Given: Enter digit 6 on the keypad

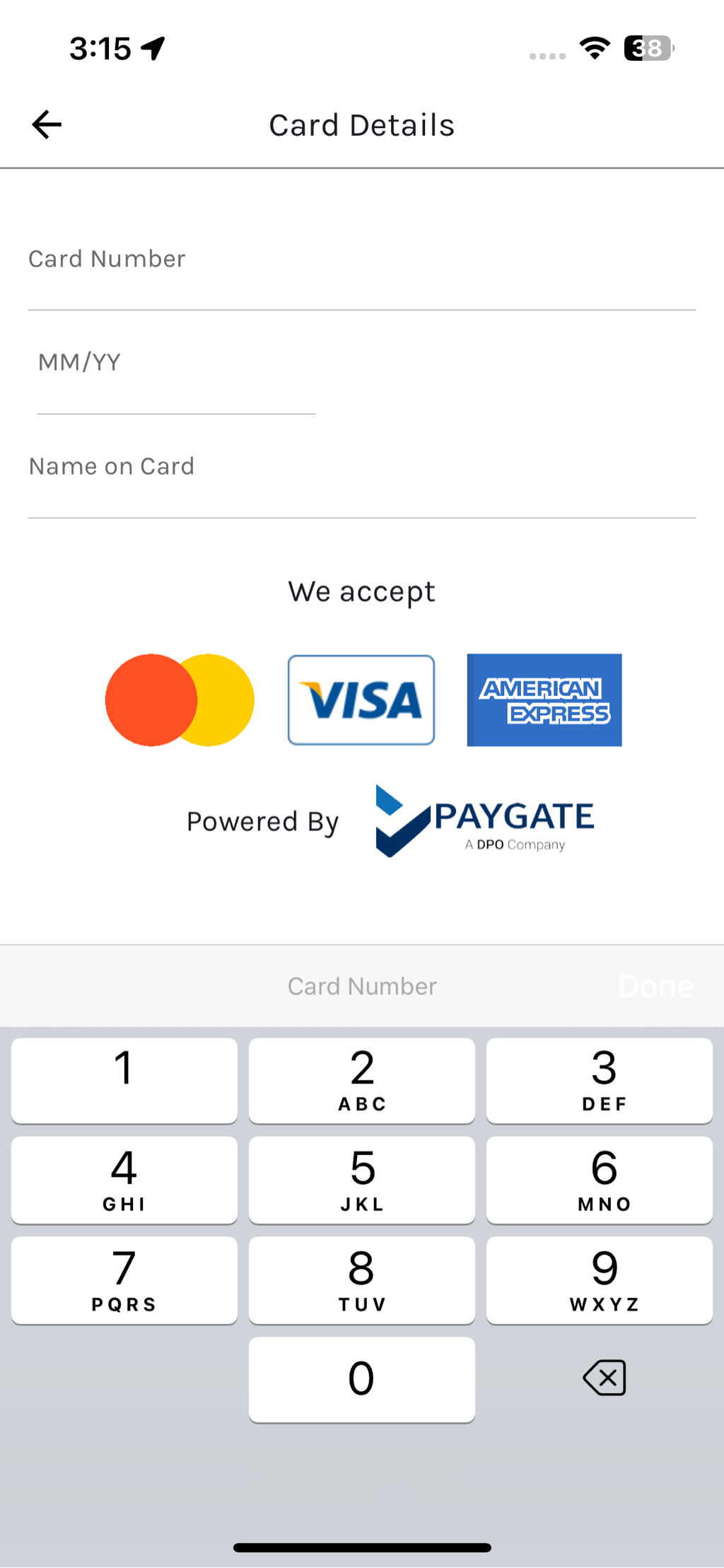Looking at the screenshot, I should 600,1180.
